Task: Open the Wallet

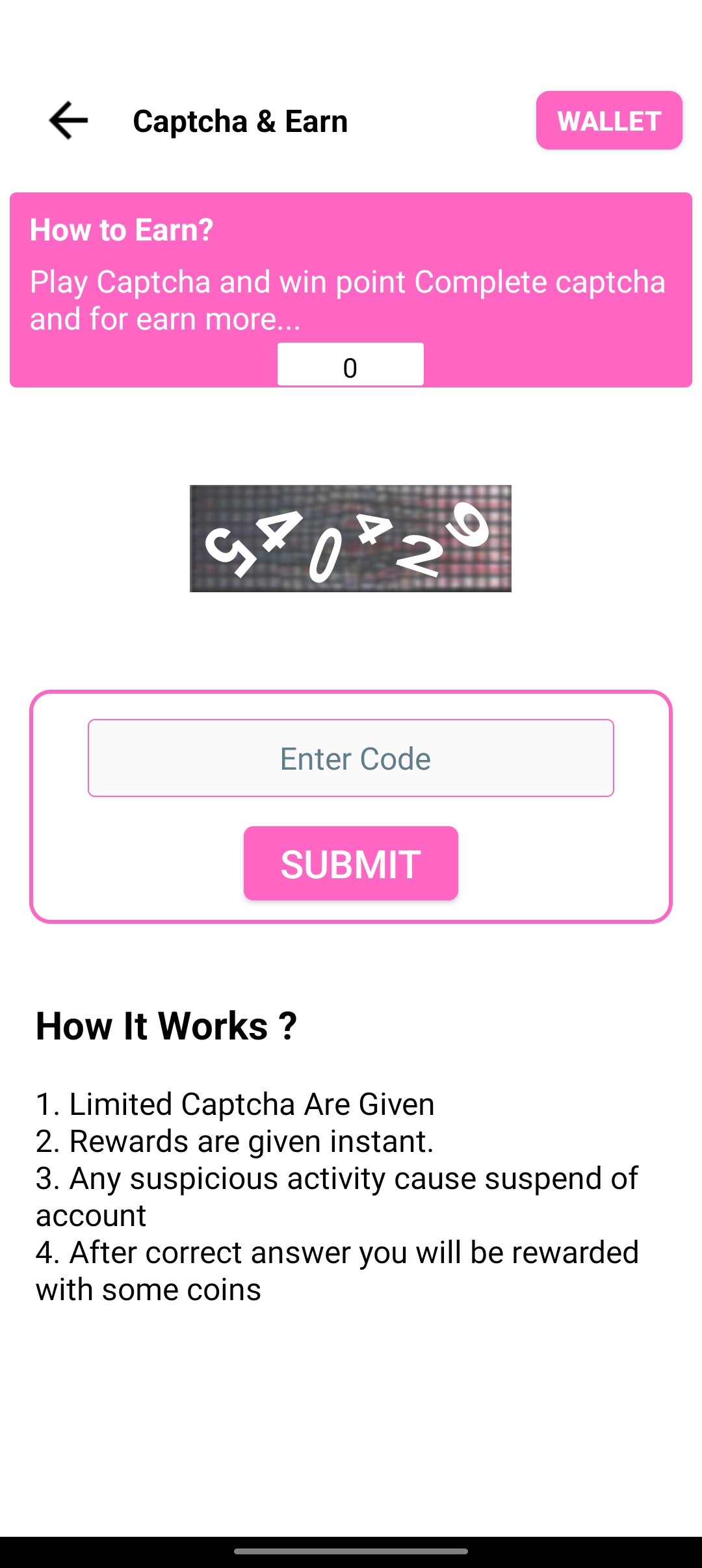Action: (609, 120)
